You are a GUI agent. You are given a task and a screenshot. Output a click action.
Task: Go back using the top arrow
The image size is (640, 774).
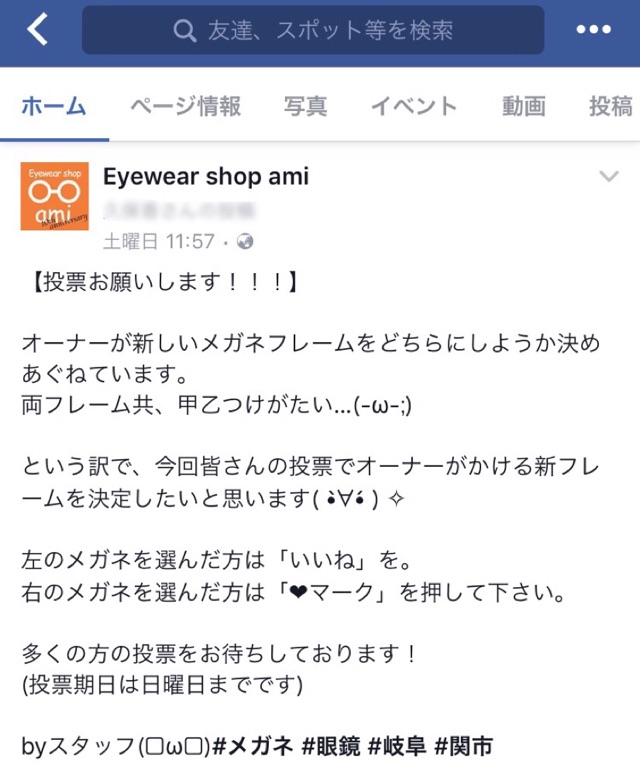(37, 30)
